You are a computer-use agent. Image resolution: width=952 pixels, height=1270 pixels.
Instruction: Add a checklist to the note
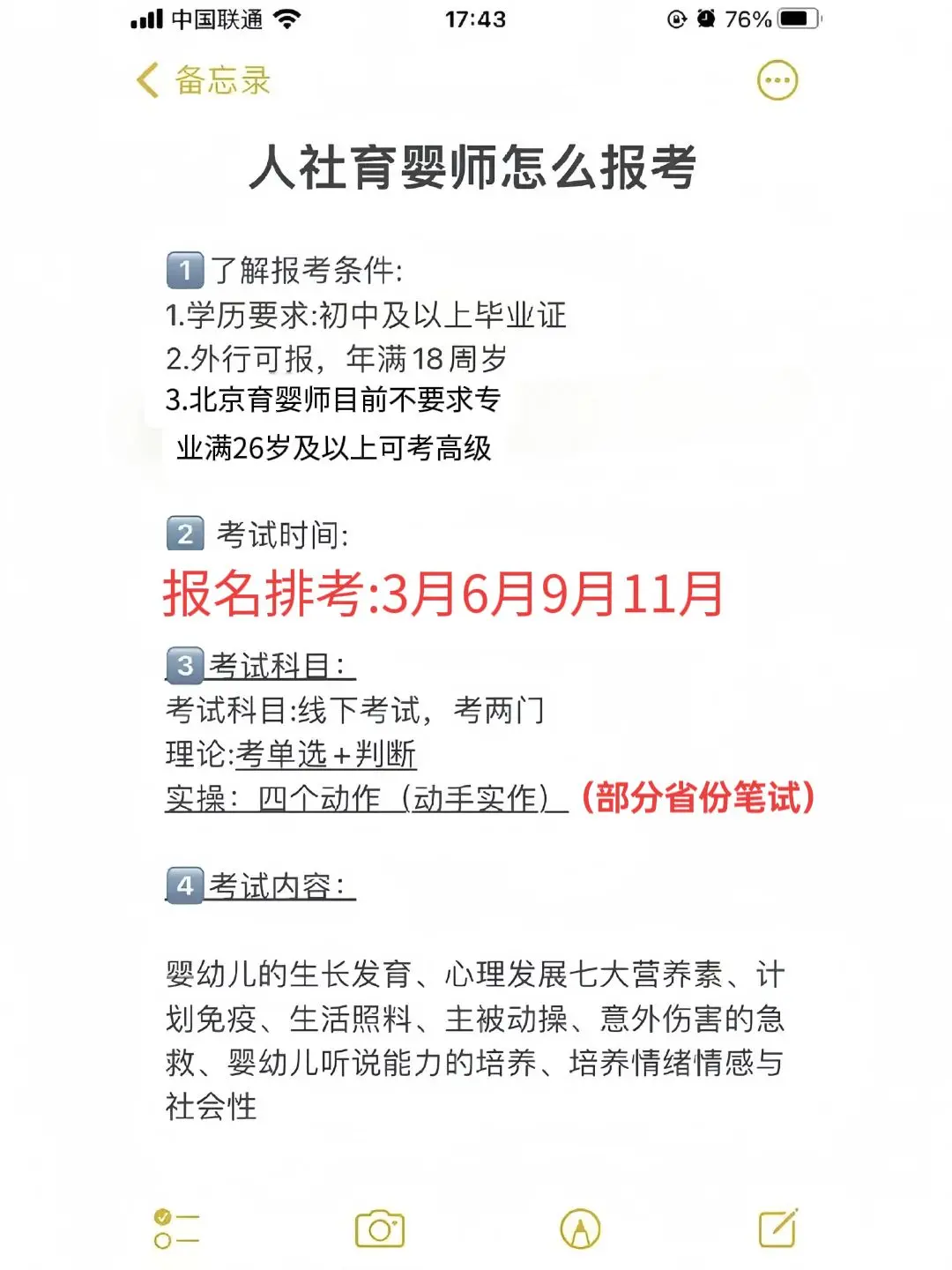coord(176,1229)
